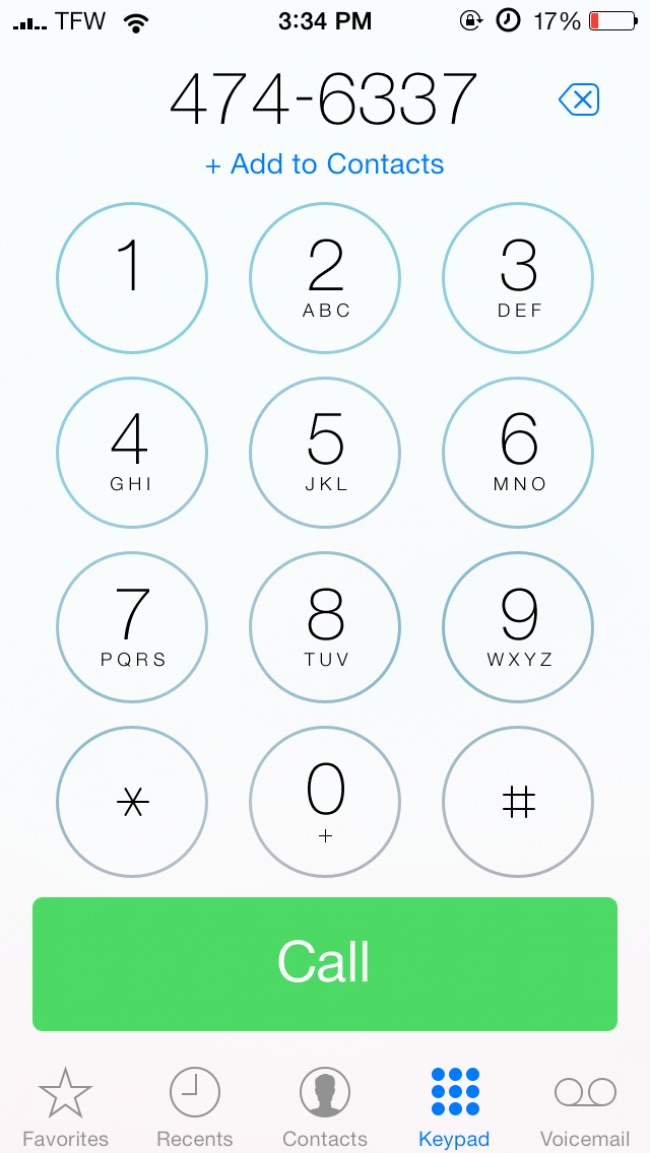The image size is (650, 1153).
Task: Dial the 0 key
Action: click(325, 802)
